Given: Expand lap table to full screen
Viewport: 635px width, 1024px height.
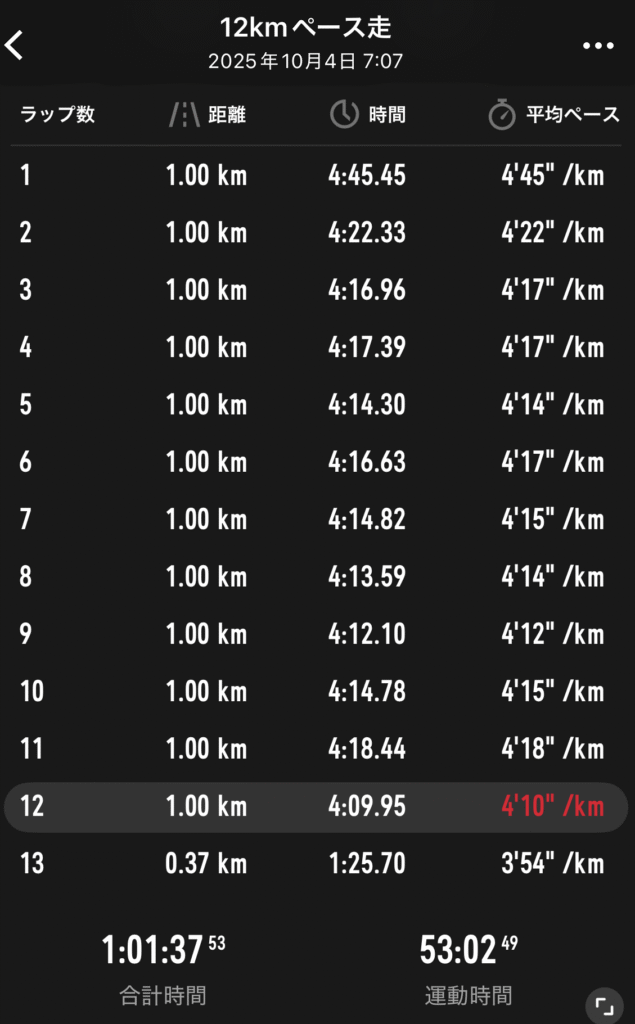Looking at the screenshot, I should pyautogui.click(x=603, y=1003).
